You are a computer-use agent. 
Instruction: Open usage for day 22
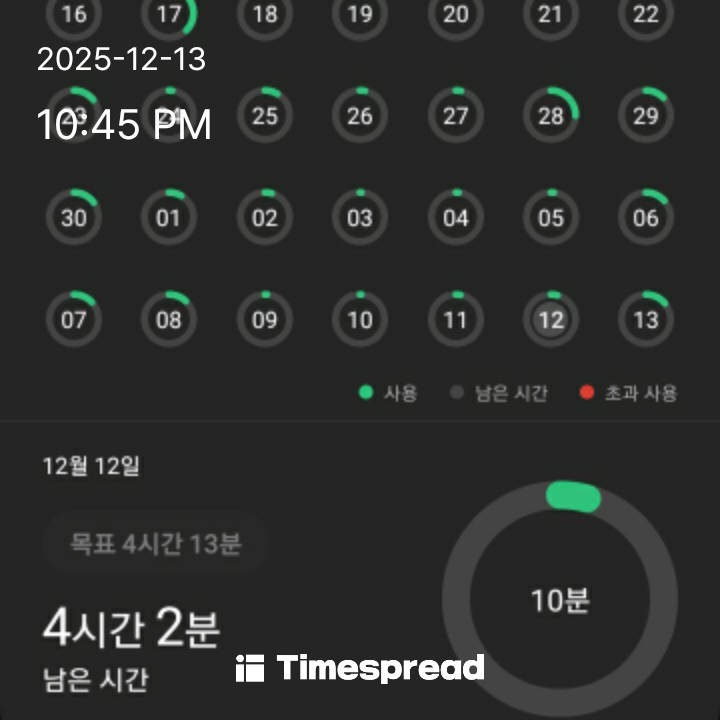pos(646,14)
